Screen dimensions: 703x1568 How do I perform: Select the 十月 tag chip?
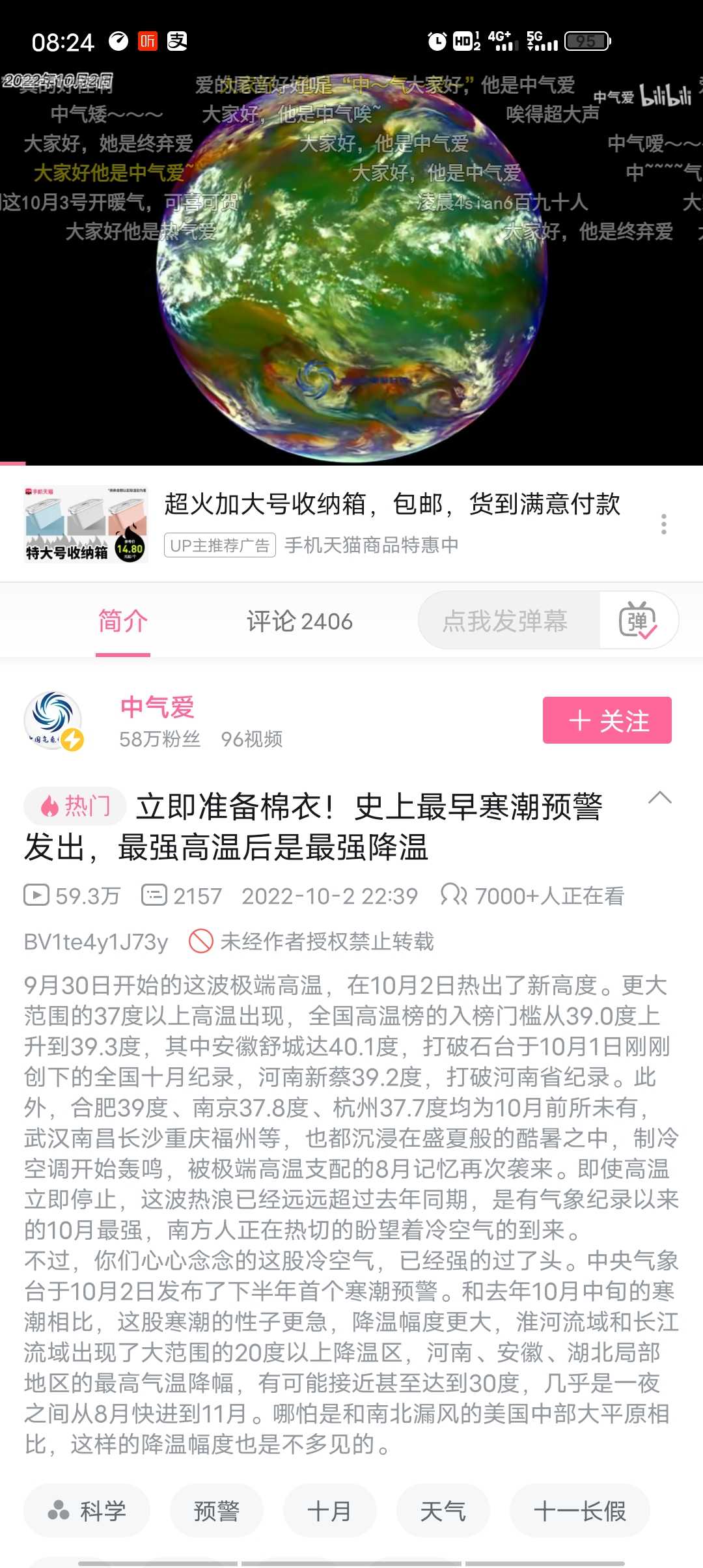330,1511
